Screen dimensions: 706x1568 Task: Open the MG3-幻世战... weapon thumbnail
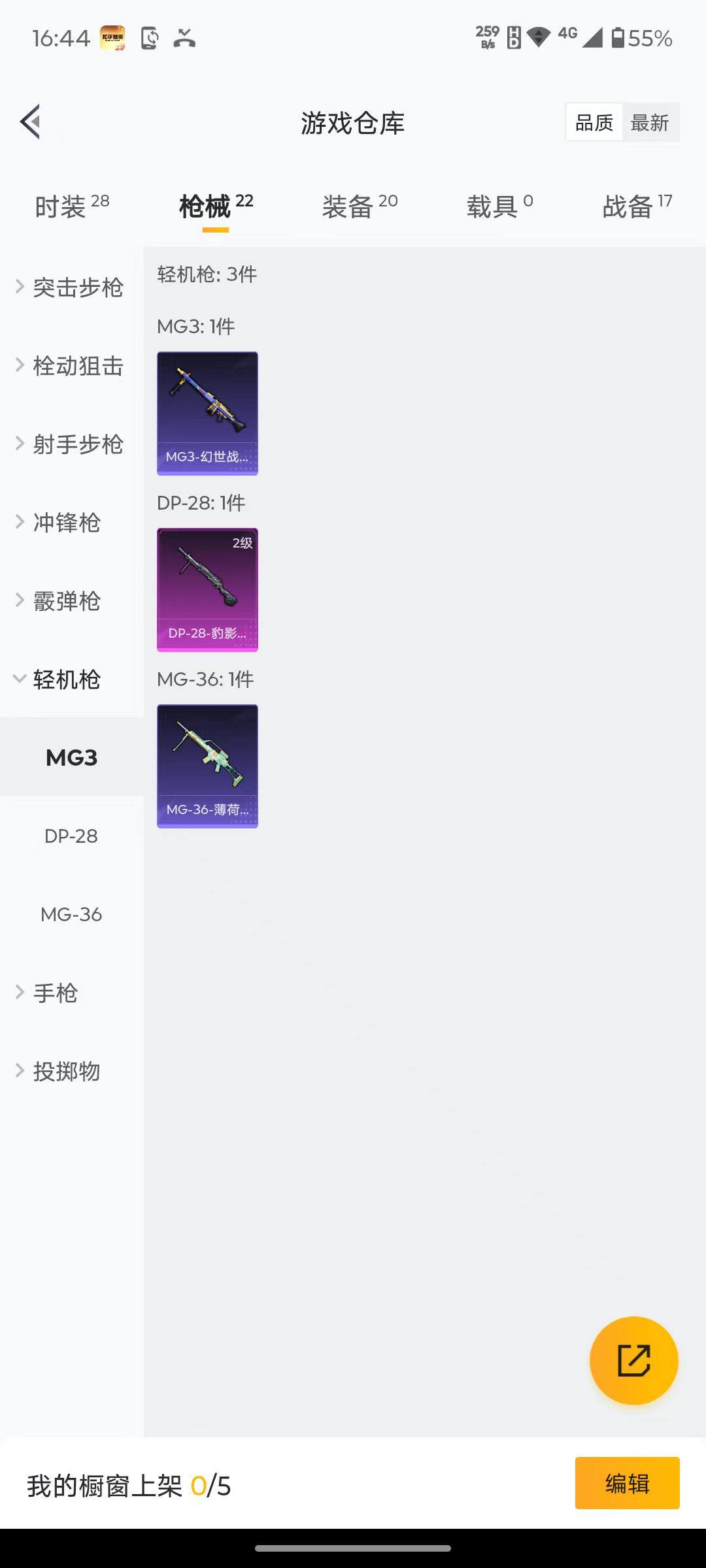(x=207, y=411)
